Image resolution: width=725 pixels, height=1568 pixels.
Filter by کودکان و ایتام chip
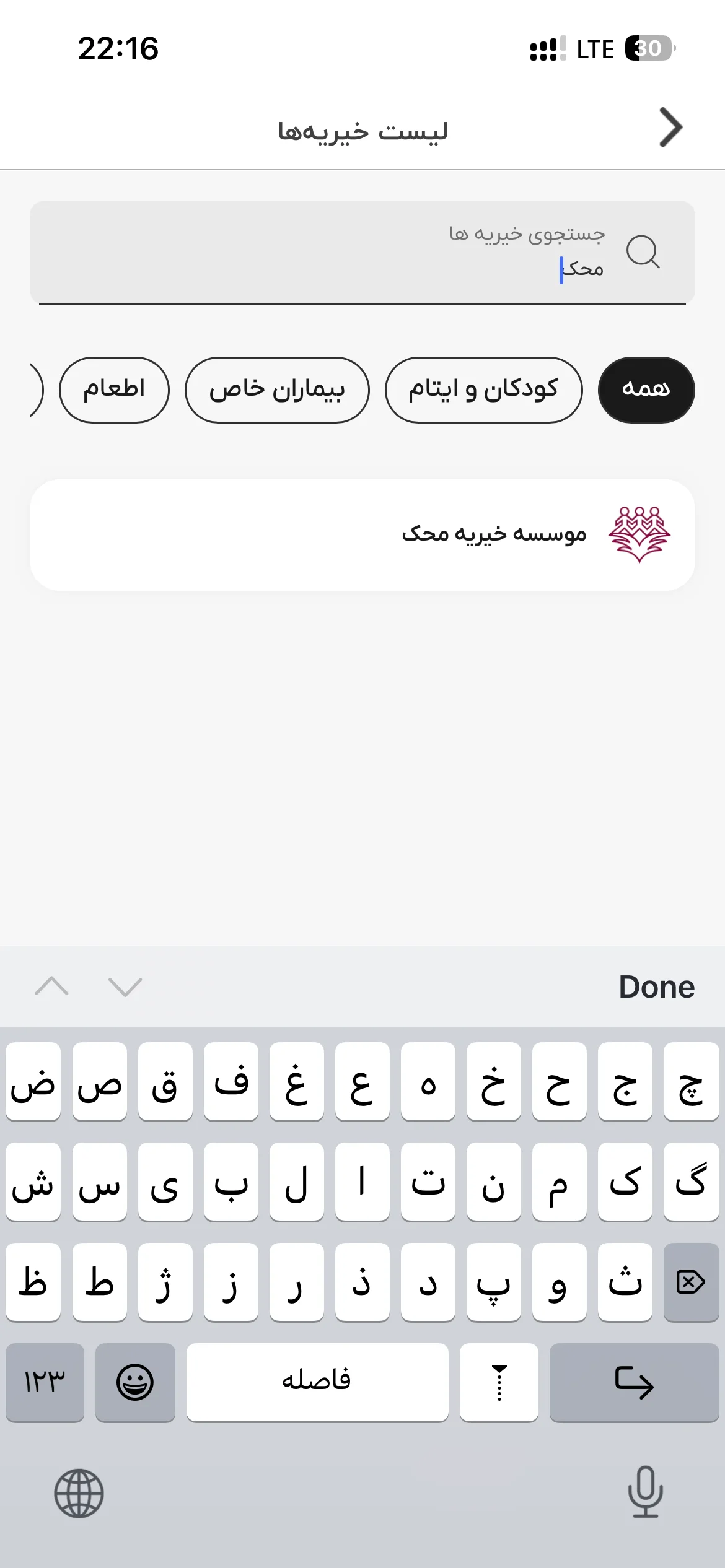[x=484, y=390]
